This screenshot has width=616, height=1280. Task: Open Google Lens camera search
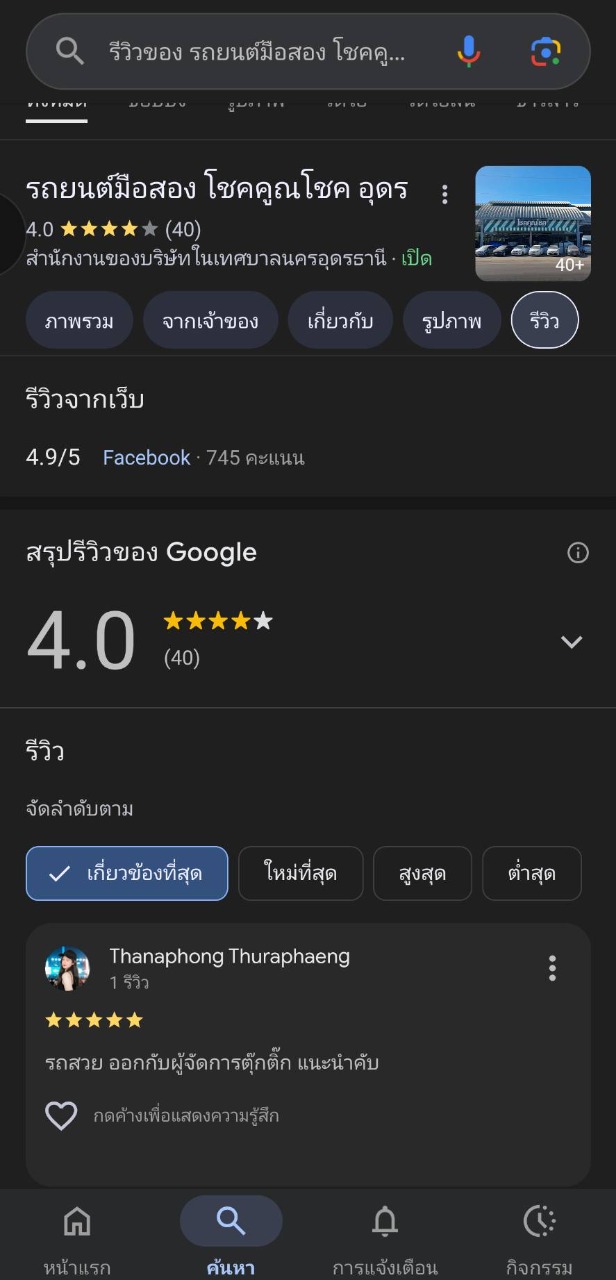click(x=545, y=51)
